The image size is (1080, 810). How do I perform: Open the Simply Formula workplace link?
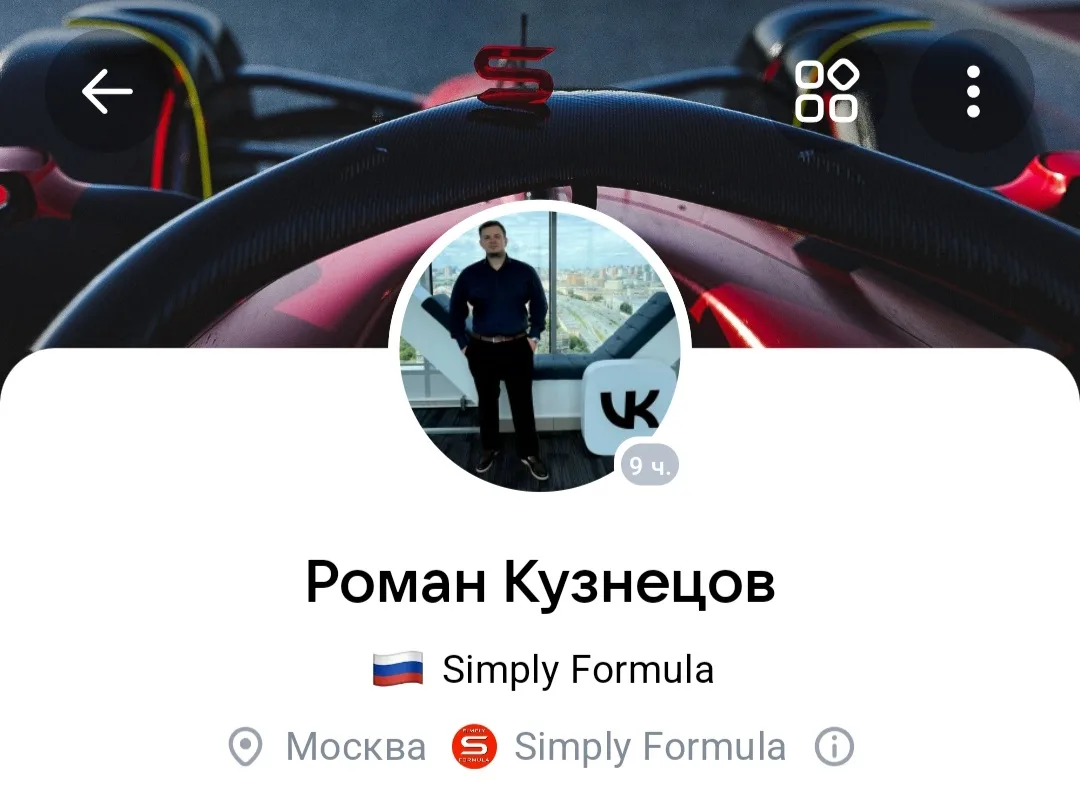(619, 747)
